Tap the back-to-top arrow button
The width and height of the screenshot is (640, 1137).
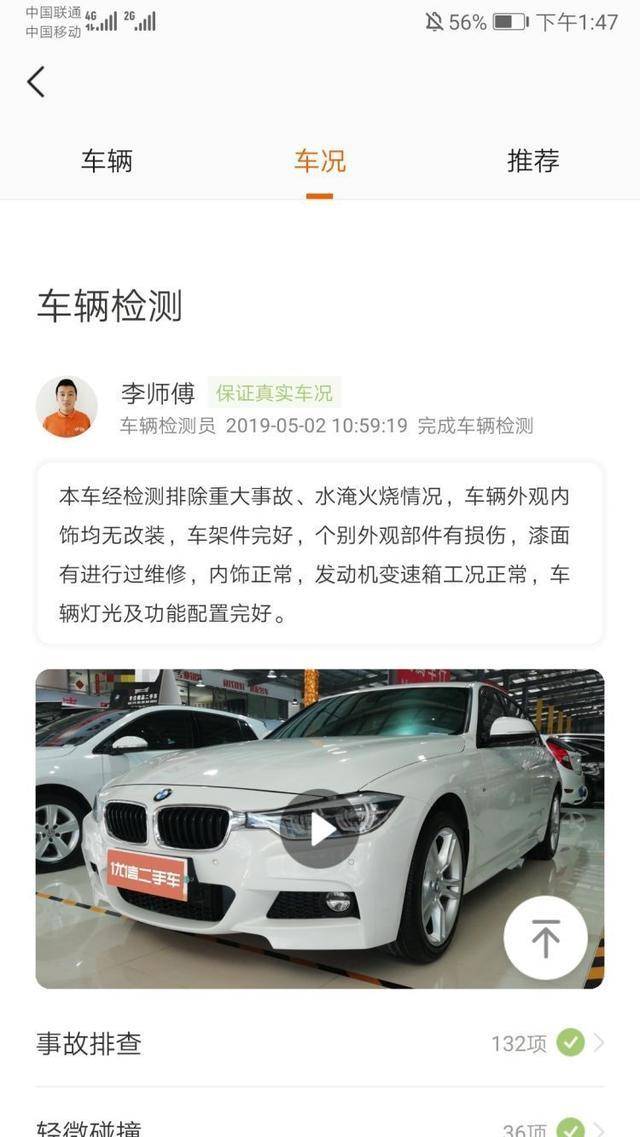pos(545,938)
